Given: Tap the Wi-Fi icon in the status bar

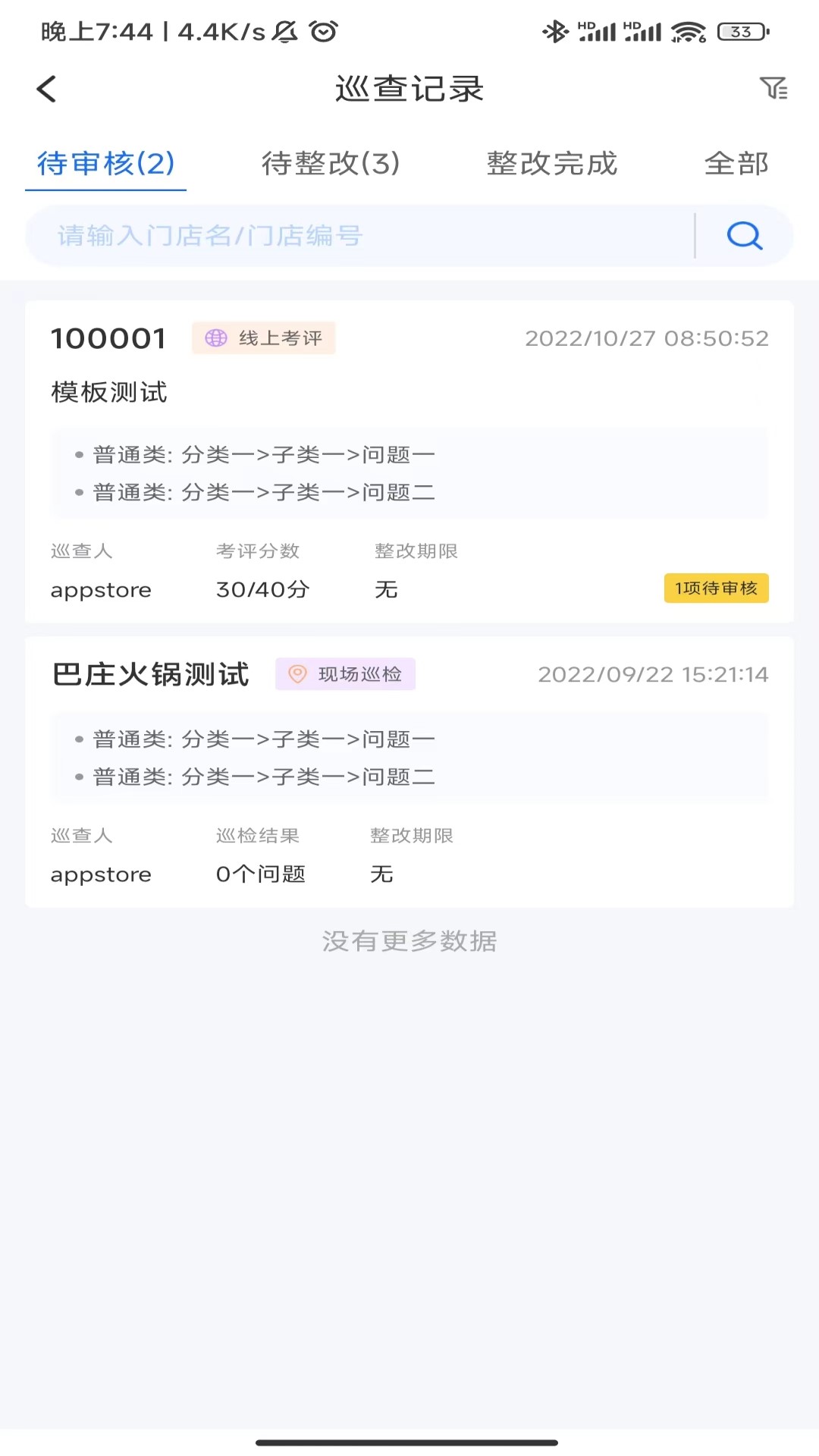Looking at the screenshot, I should pyautogui.click(x=688, y=32).
